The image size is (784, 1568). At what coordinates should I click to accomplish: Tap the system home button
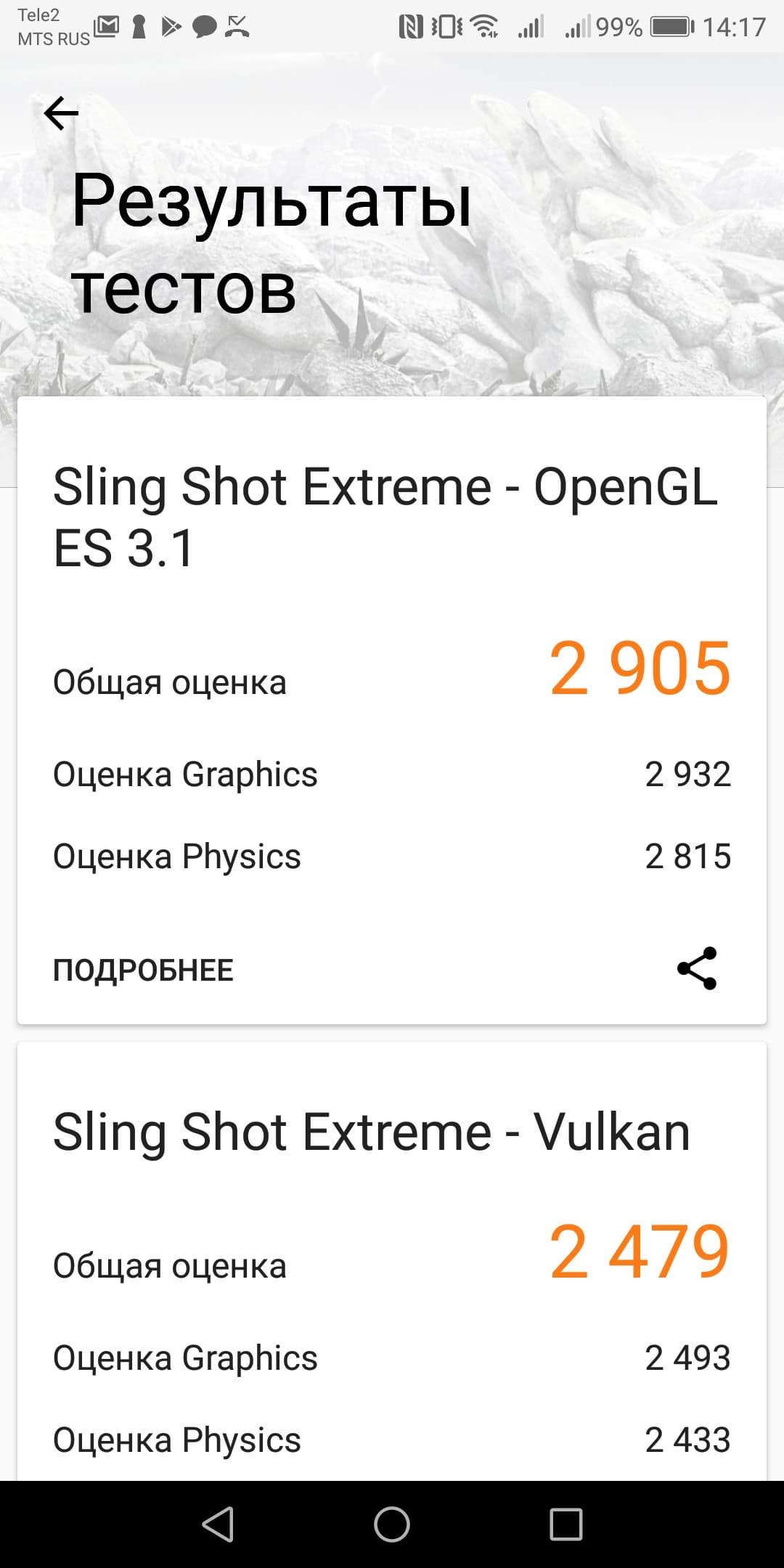pos(392,1524)
